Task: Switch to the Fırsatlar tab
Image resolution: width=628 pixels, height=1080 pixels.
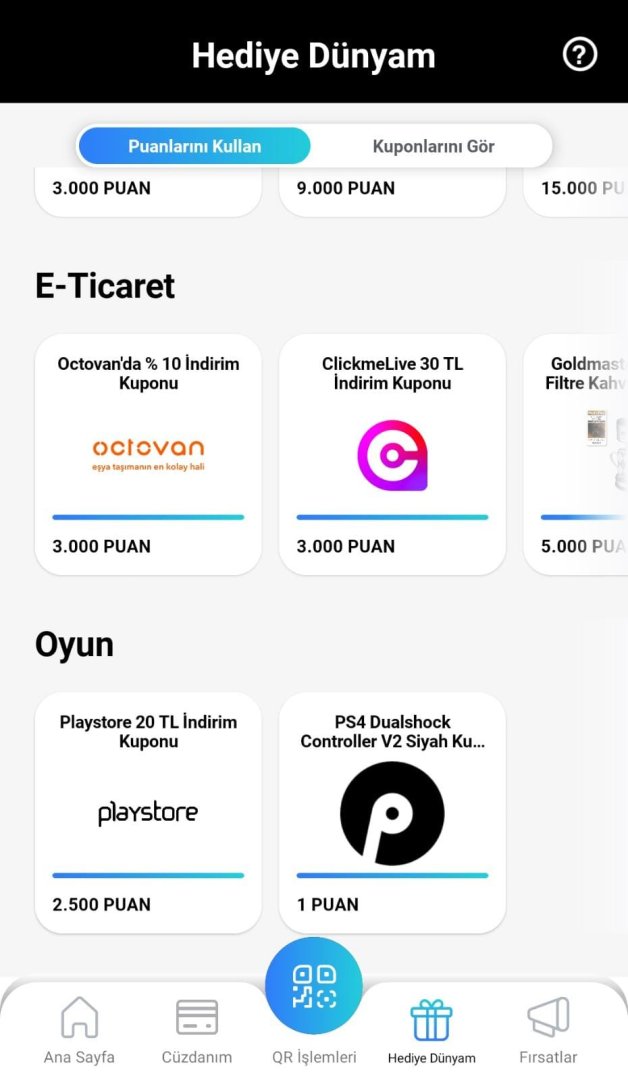Action: [x=548, y=1030]
